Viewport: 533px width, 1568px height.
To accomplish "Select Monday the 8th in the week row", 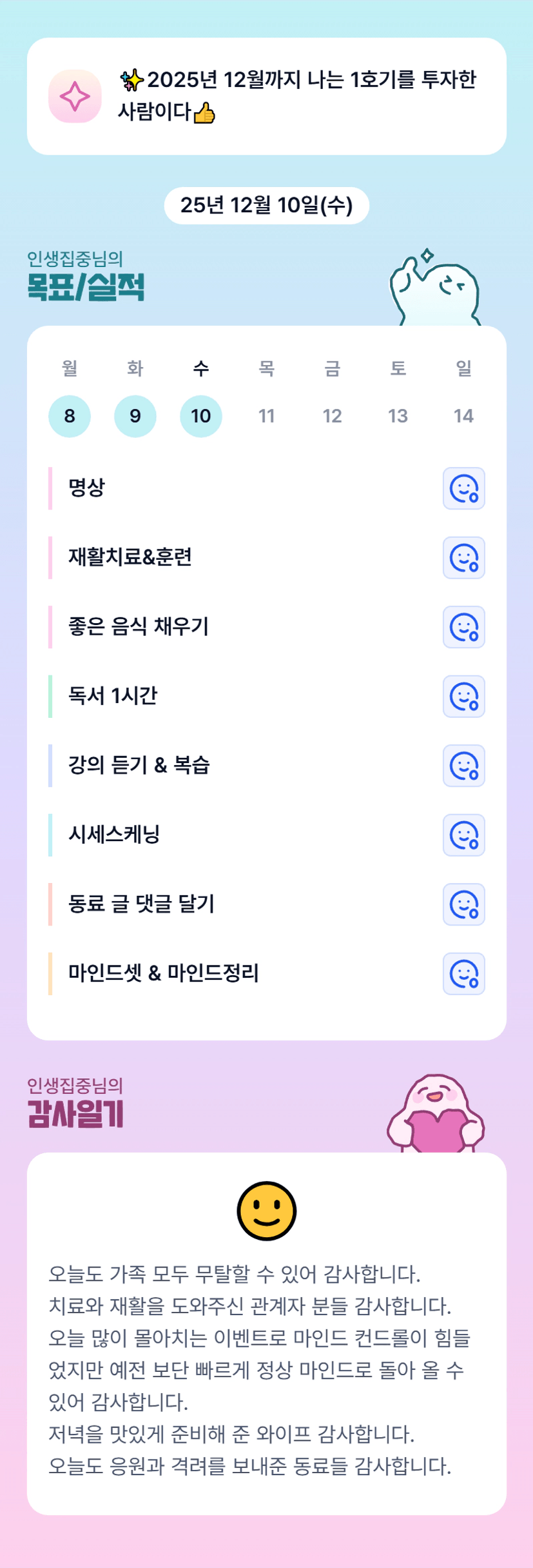I will pos(70,416).
